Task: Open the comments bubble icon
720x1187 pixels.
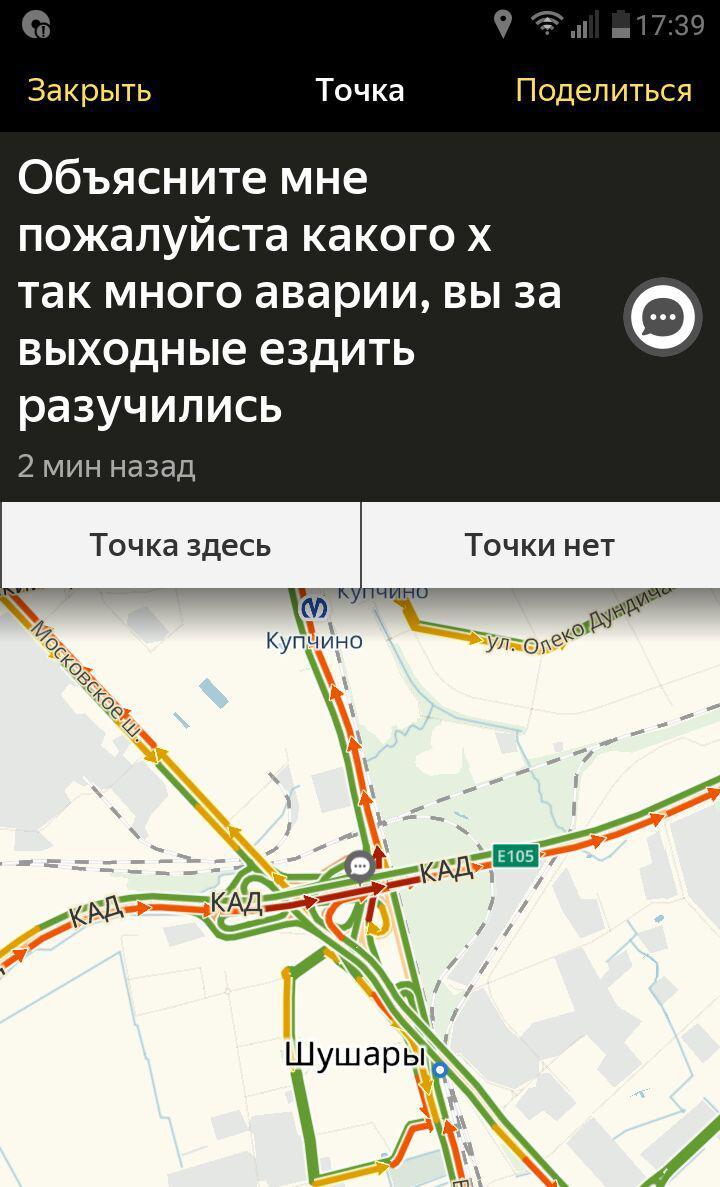Action: (662, 318)
